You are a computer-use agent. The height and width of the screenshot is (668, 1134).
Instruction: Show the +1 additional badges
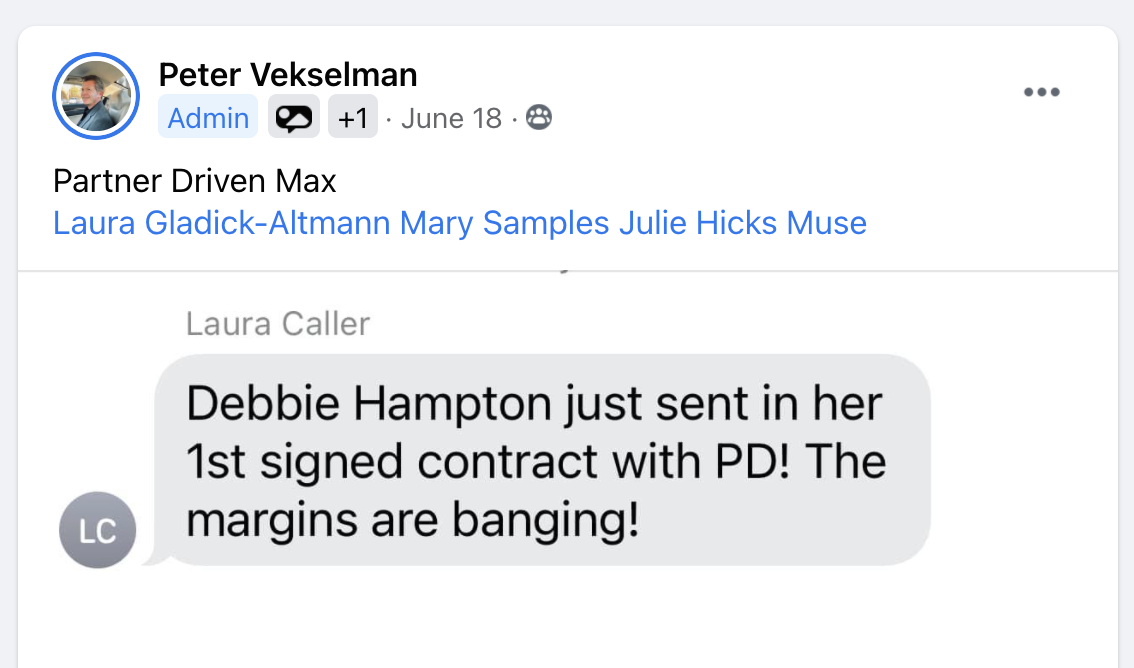coord(353,117)
